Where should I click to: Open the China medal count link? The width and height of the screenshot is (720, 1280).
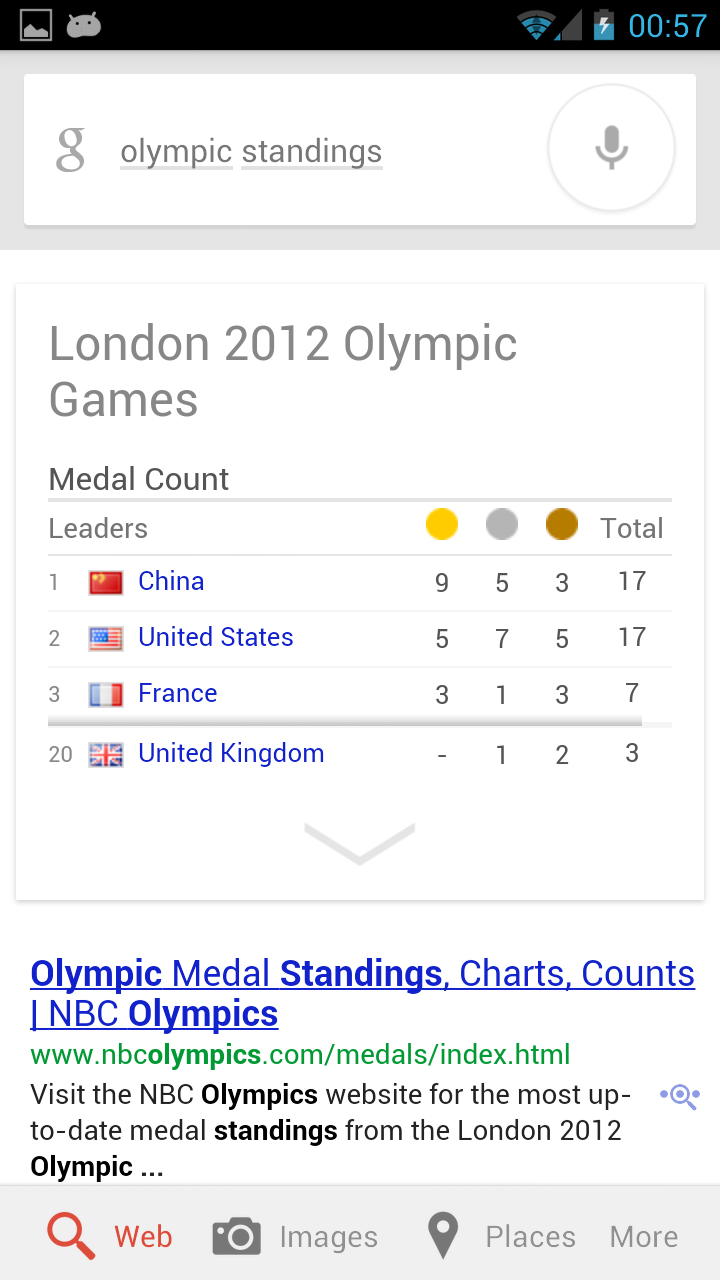pos(171,581)
